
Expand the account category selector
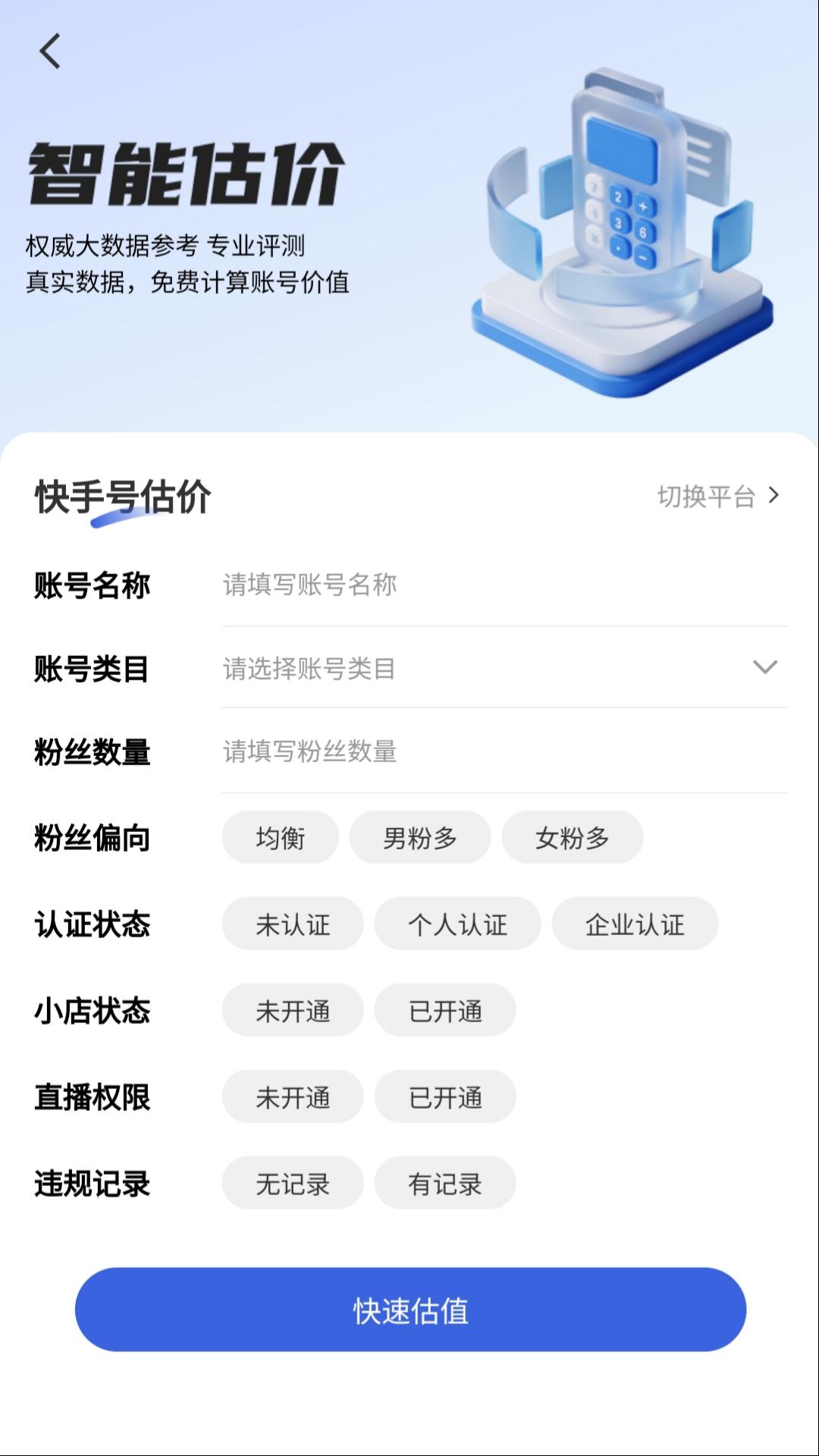pyautogui.click(x=493, y=668)
